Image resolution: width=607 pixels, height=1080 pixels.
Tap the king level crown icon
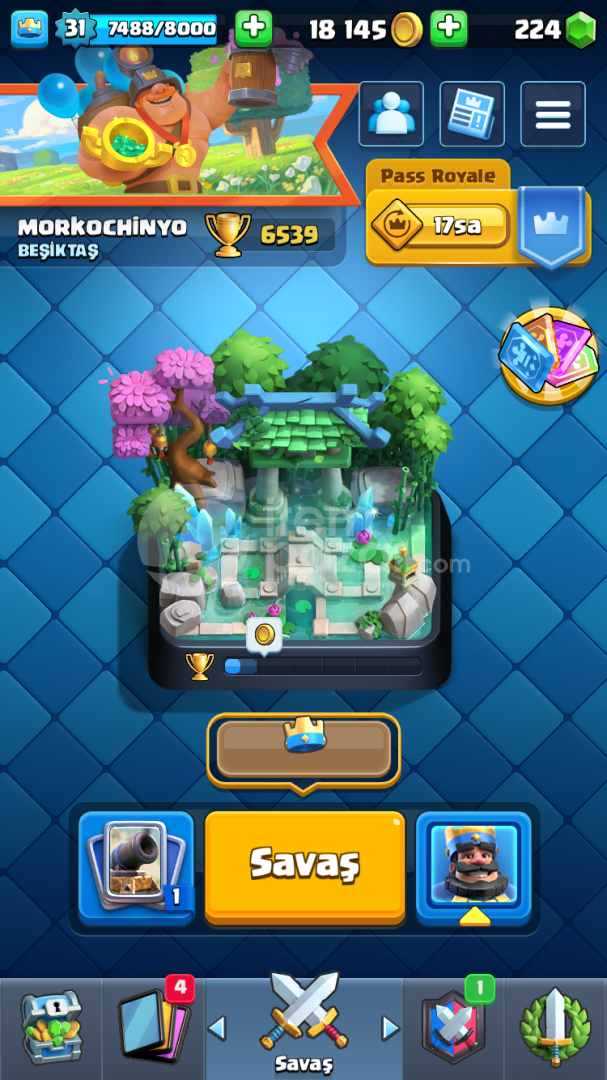(x=30, y=29)
